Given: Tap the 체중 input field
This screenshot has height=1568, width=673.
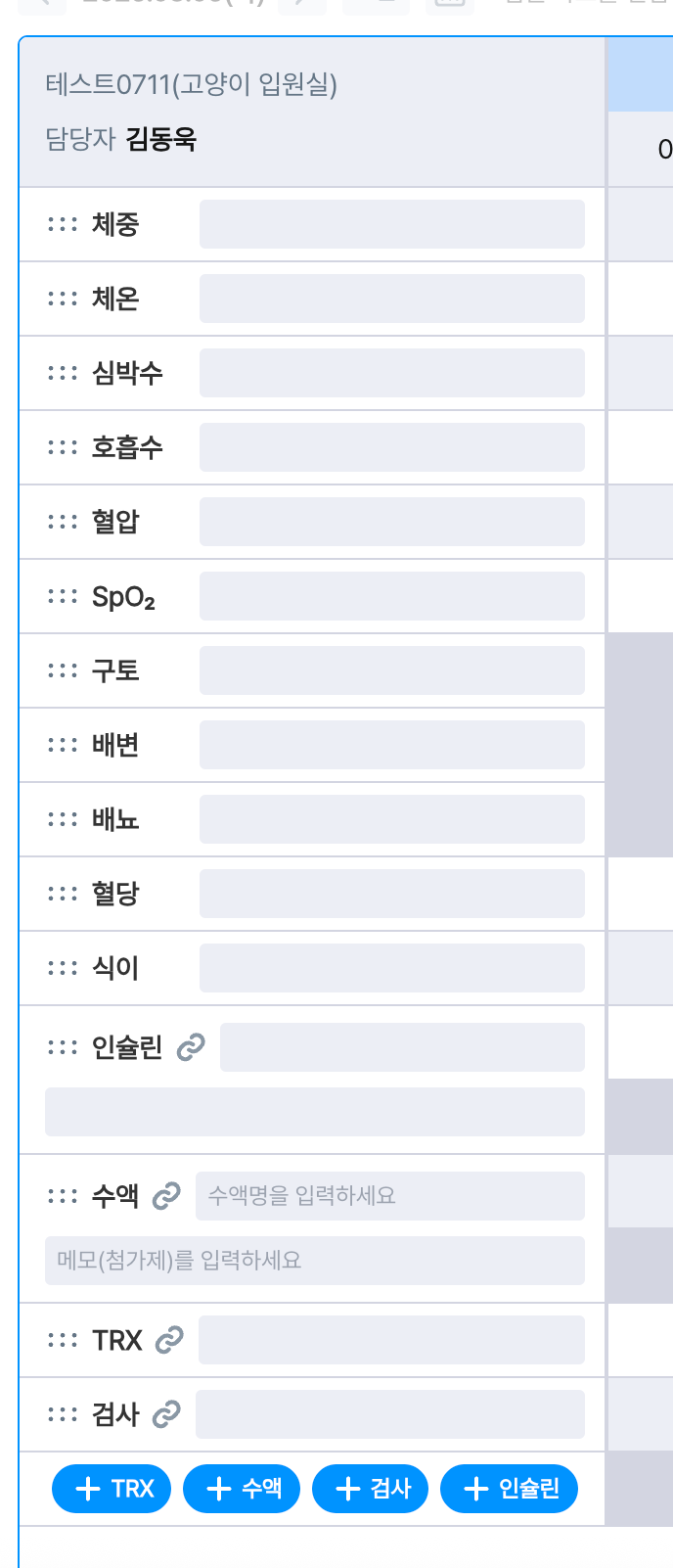Looking at the screenshot, I should click(391, 224).
